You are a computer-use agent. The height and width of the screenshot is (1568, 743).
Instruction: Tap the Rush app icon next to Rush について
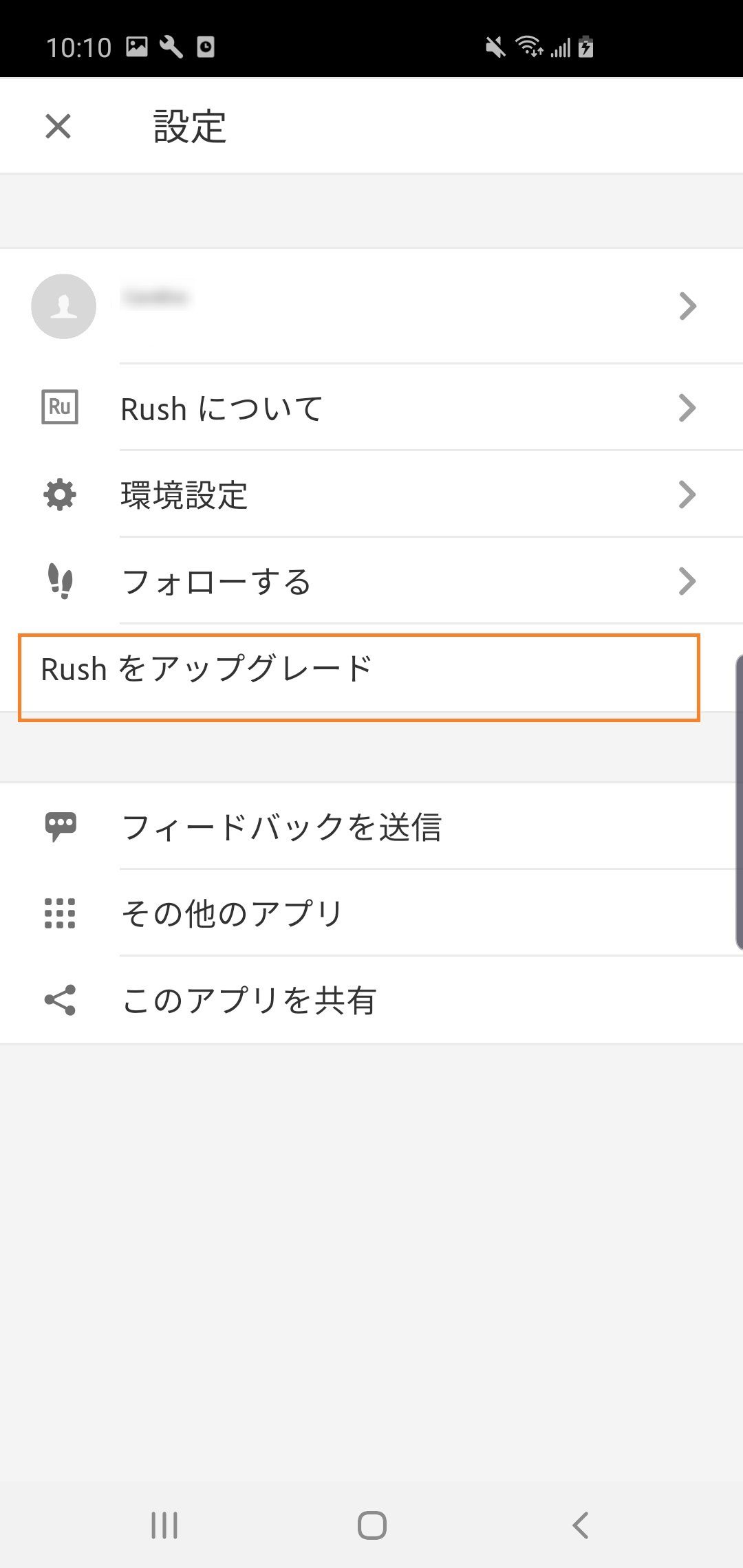click(x=61, y=408)
